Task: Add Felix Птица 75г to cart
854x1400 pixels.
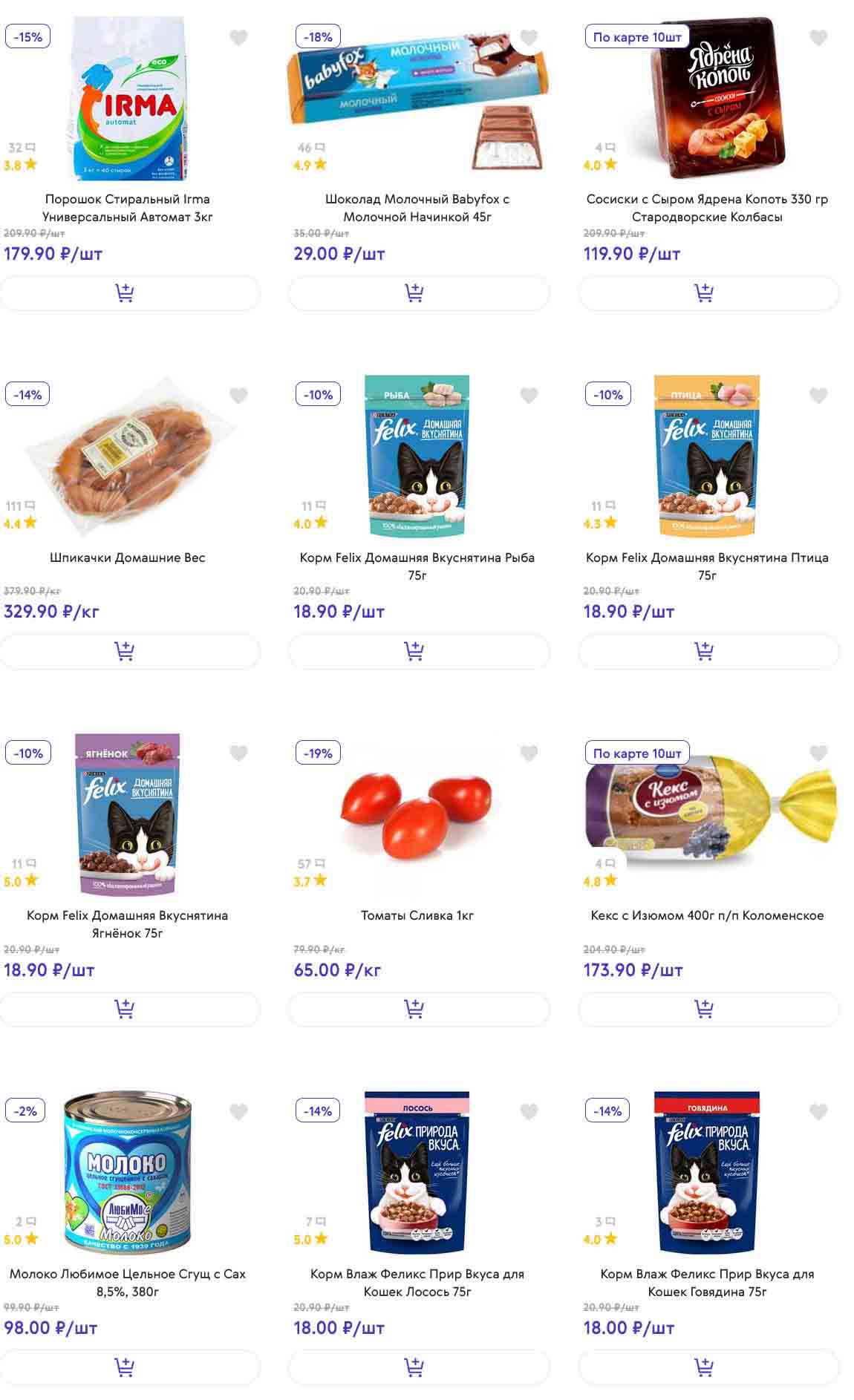Action: tap(704, 651)
